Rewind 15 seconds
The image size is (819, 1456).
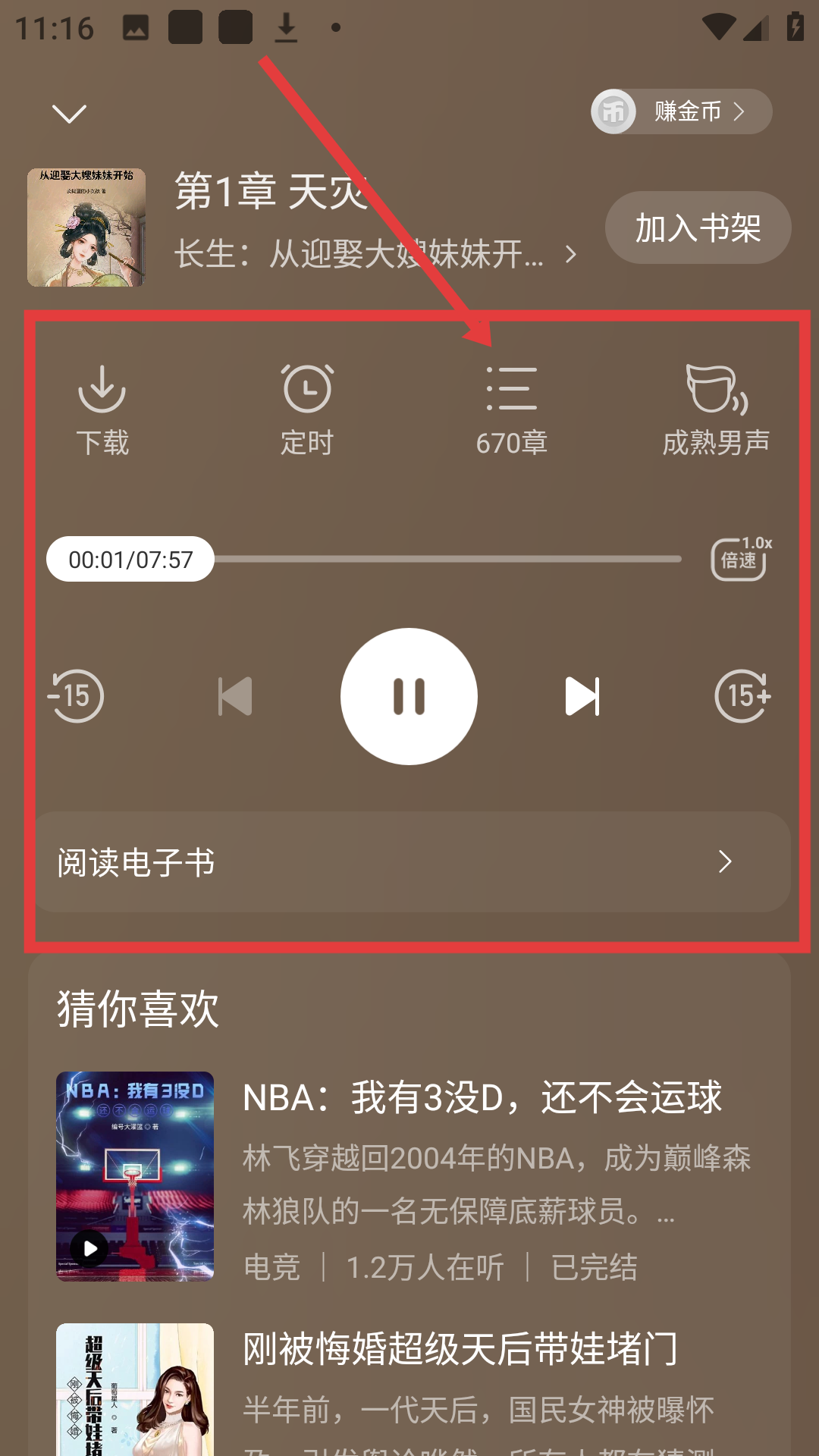[x=76, y=696]
